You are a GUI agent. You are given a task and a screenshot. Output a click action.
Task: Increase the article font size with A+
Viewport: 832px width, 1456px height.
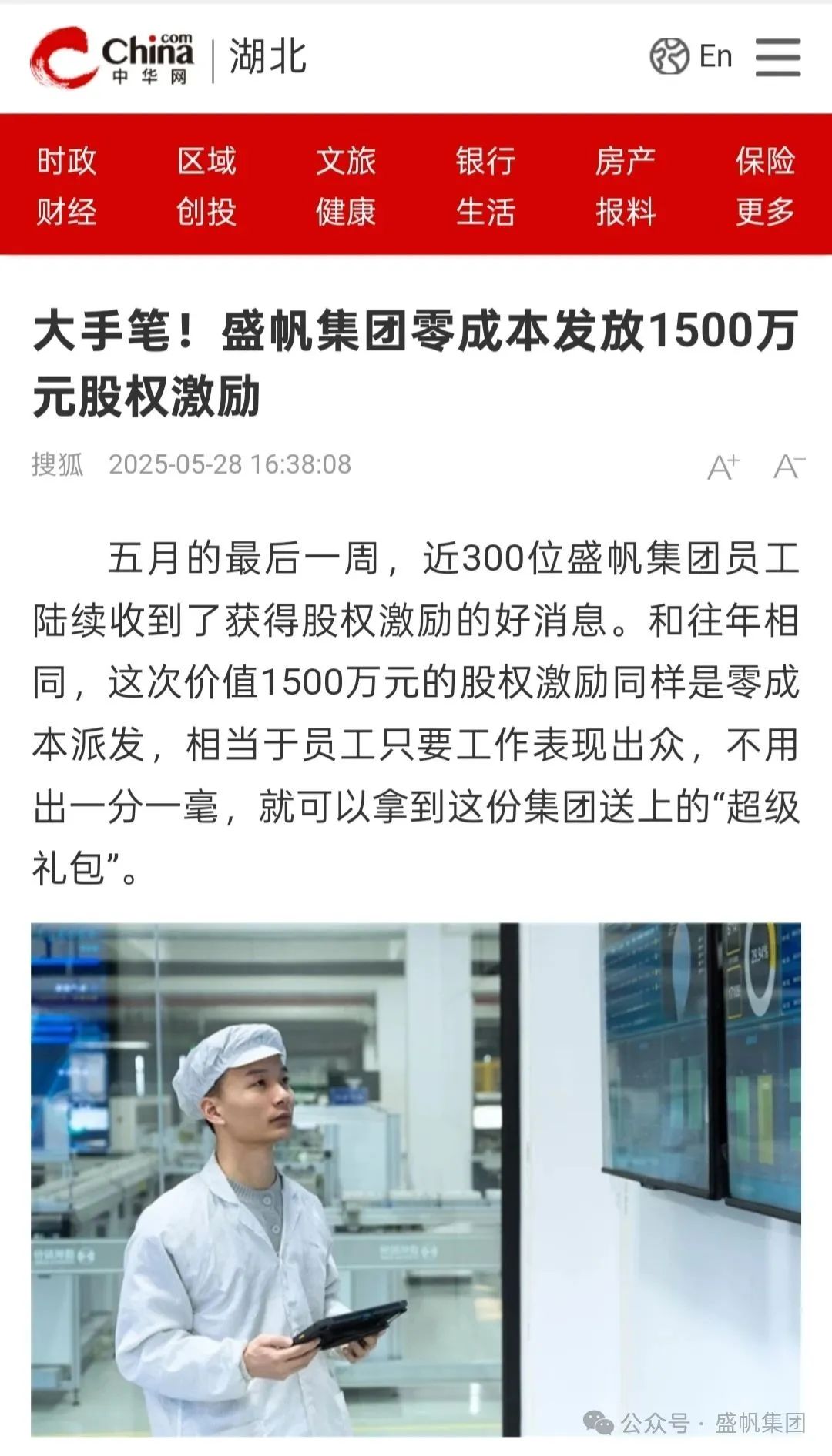[723, 467]
